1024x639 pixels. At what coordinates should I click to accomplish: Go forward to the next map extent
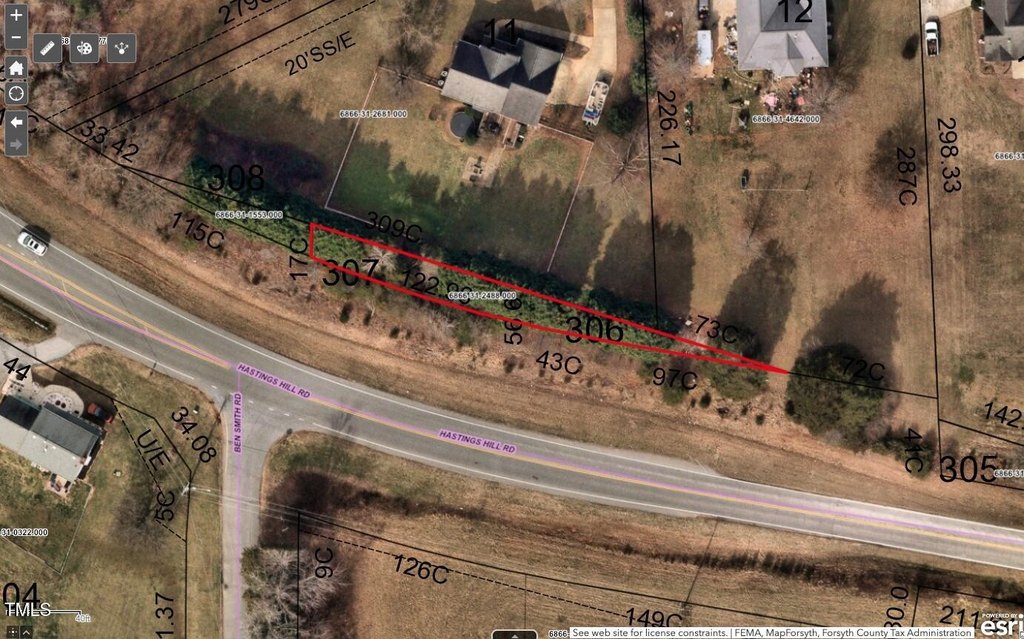pos(16,144)
